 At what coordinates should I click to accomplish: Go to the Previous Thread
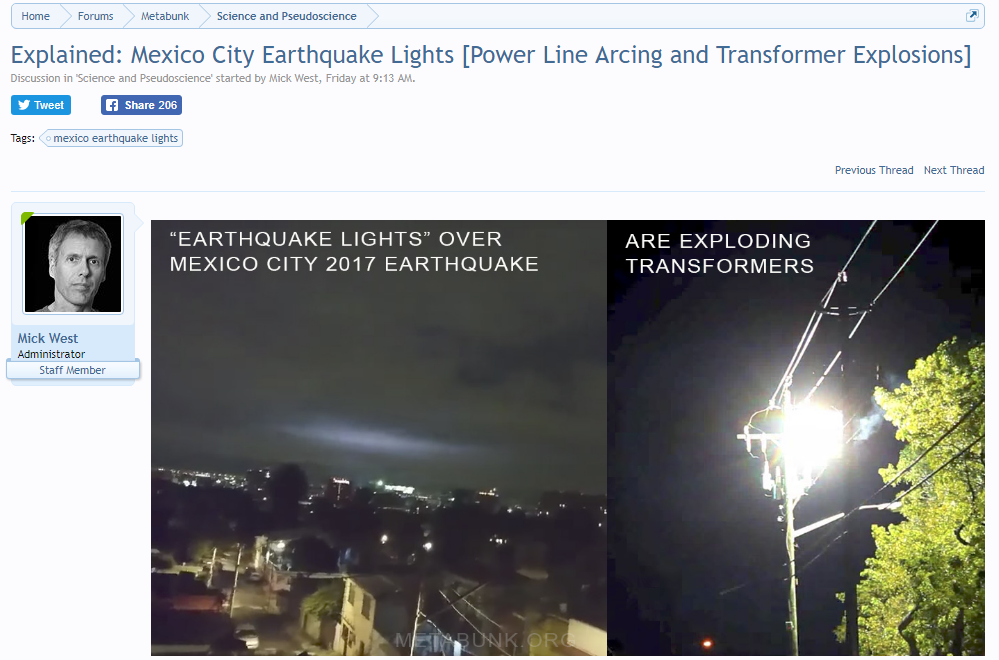(x=874, y=170)
